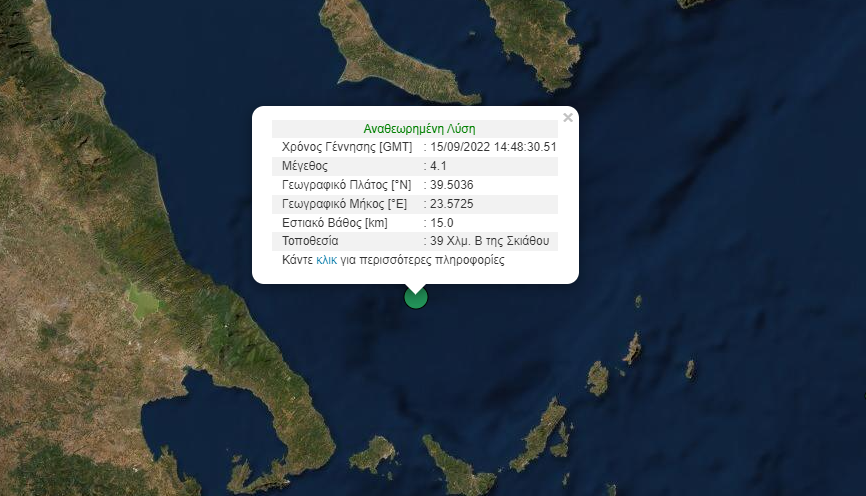This screenshot has height=496, width=866.
Task: Close the earthquake info popup
Action: point(568,118)
